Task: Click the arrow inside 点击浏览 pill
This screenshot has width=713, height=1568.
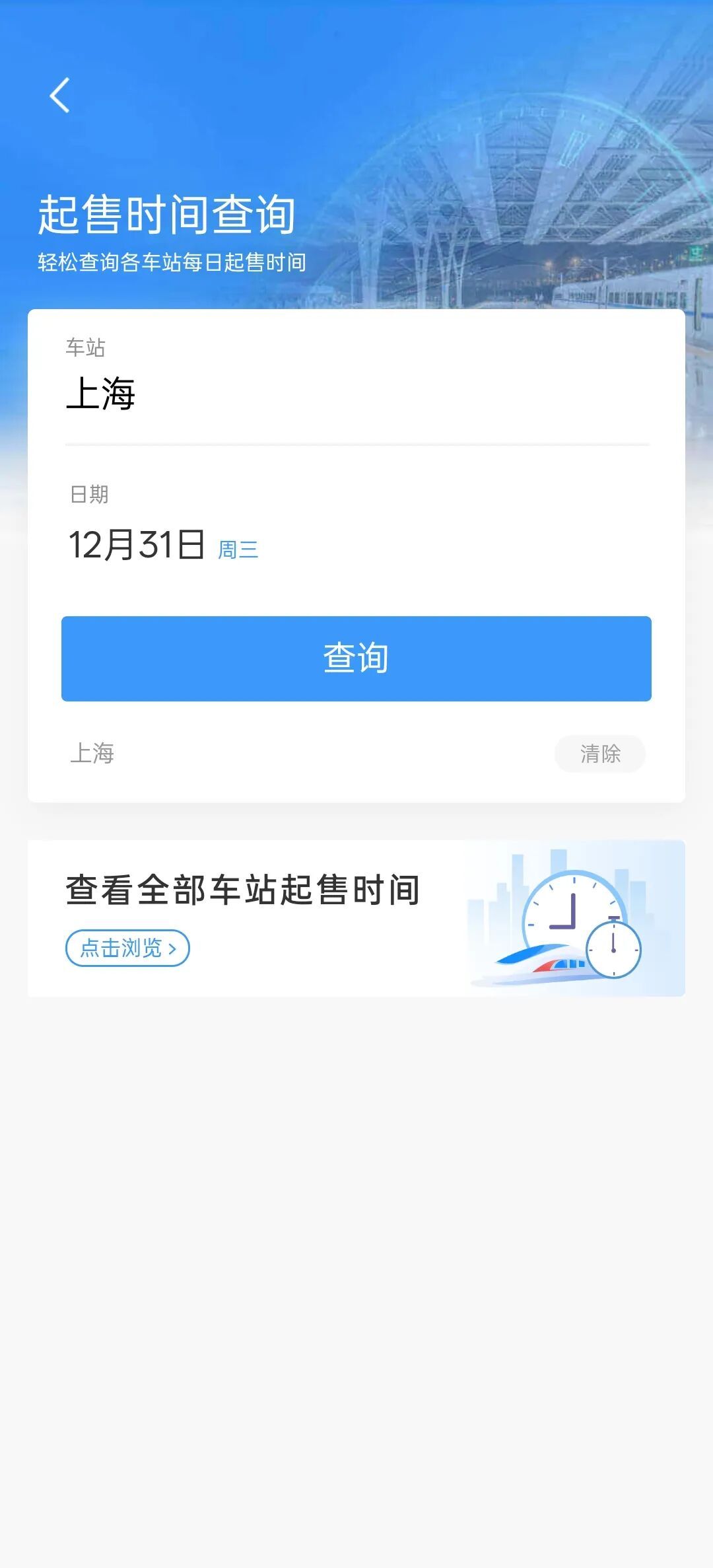Action: point(173,947)
